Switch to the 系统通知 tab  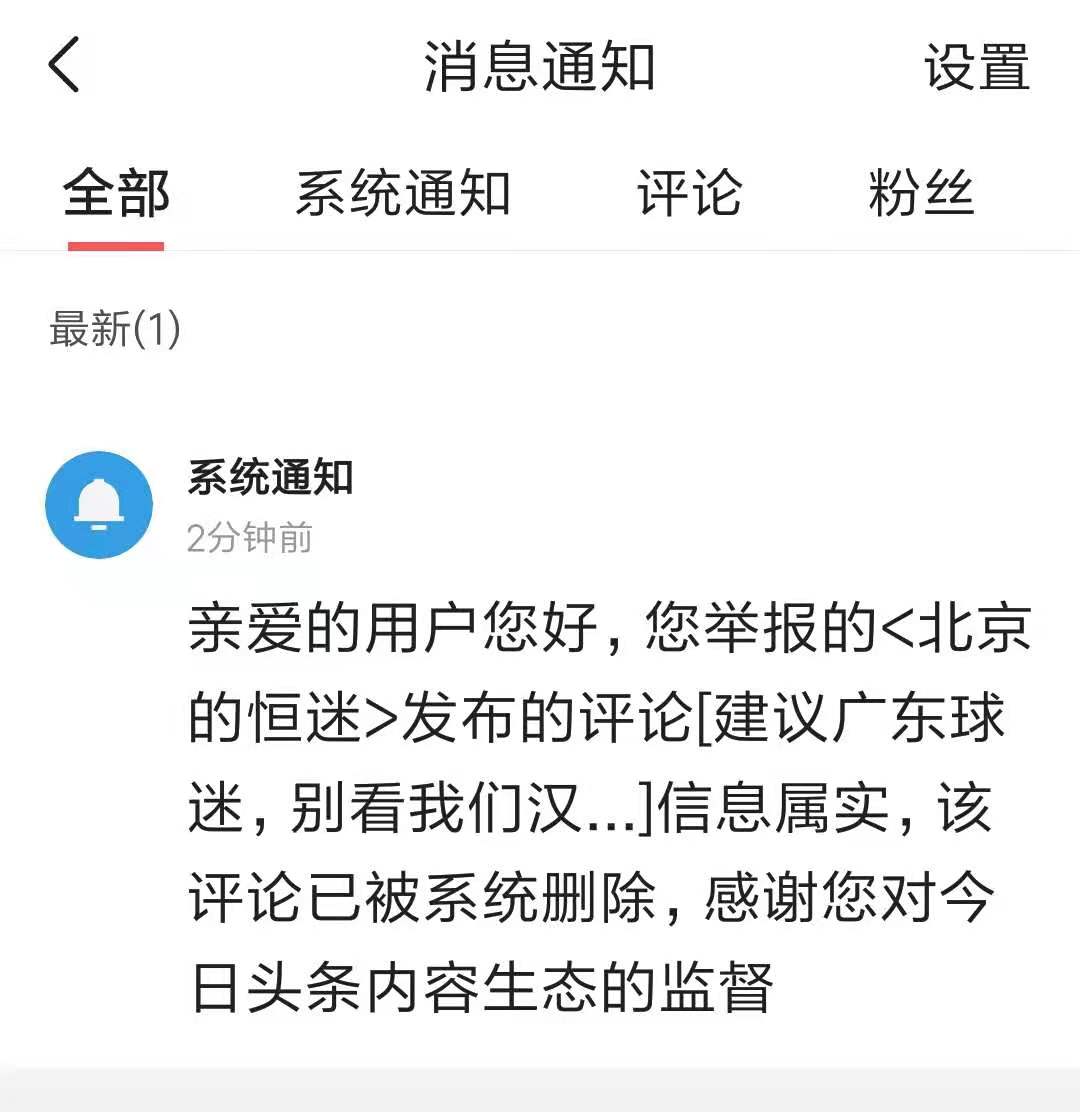pyautogui.click(x=402, y=194)
